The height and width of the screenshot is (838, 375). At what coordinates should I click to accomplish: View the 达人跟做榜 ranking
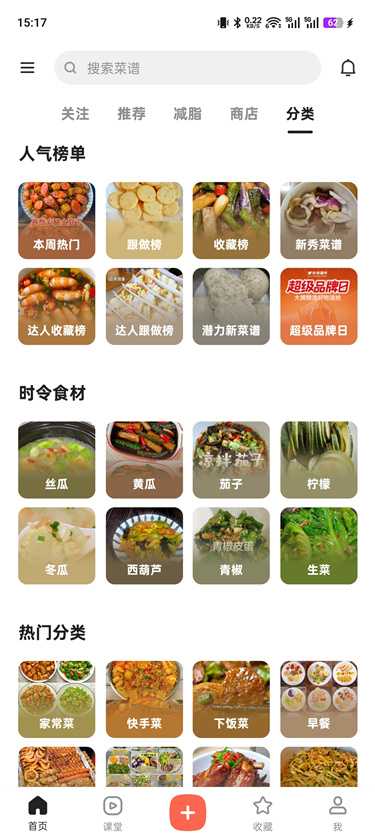(144, 306)
